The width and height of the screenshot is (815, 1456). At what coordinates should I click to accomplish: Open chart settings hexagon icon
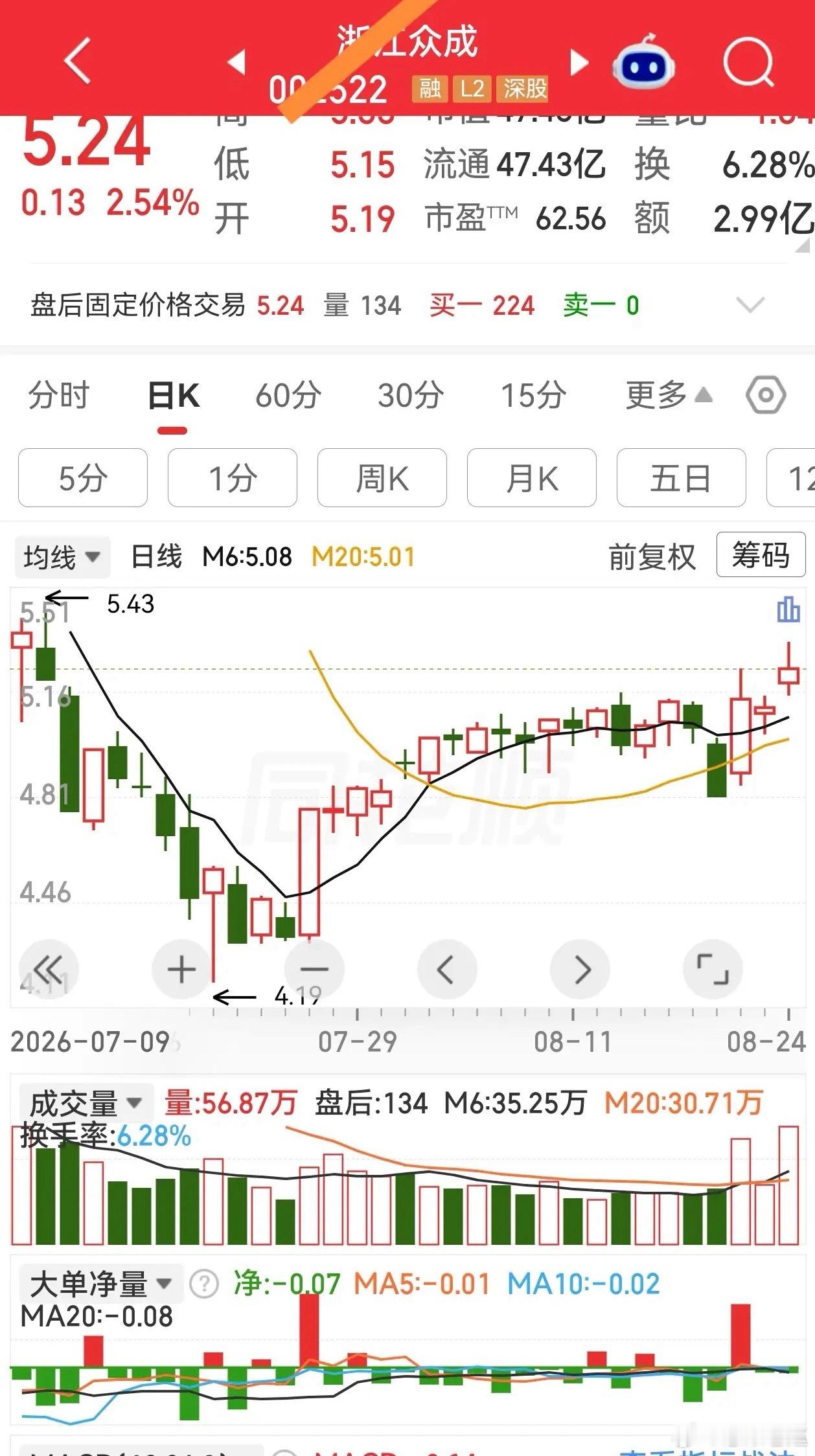tap(766, 395)
